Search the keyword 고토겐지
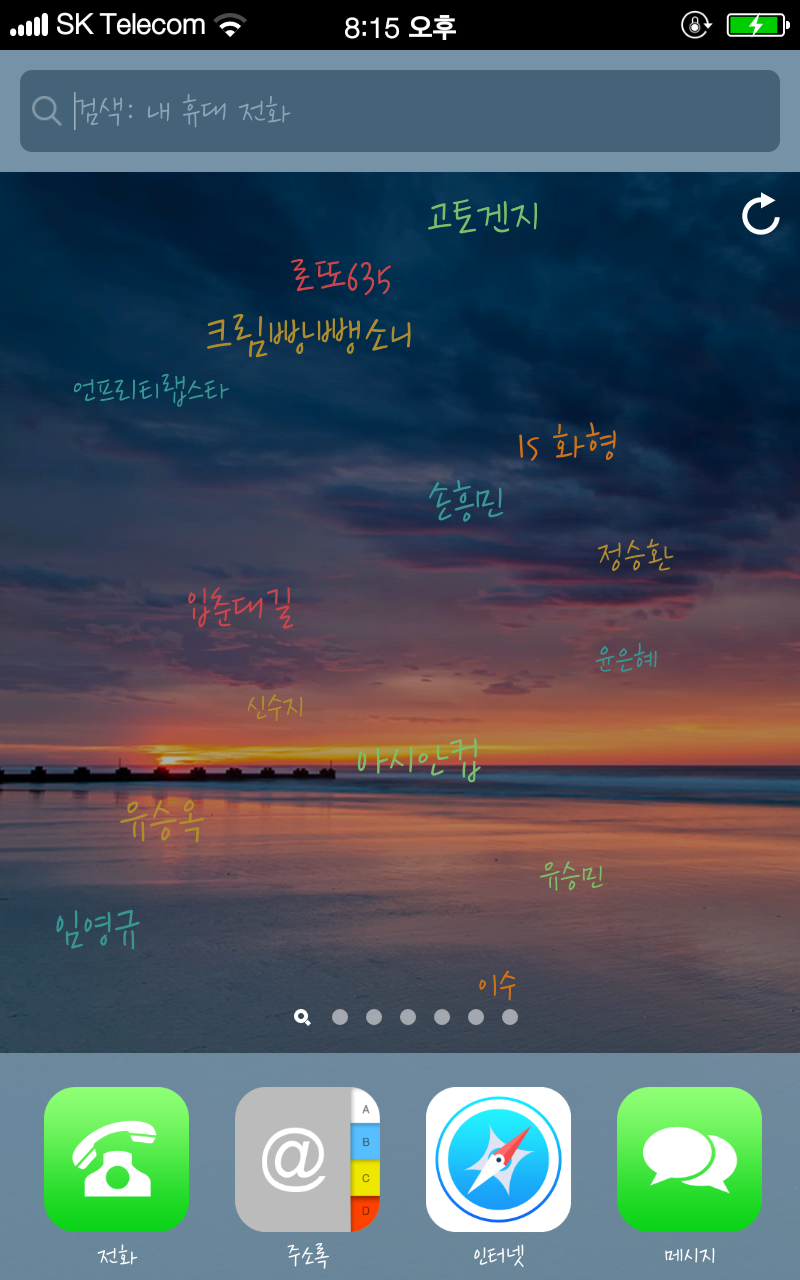Image resolution: width=800 pixels, height=1280 pixels. pos(484,216)
